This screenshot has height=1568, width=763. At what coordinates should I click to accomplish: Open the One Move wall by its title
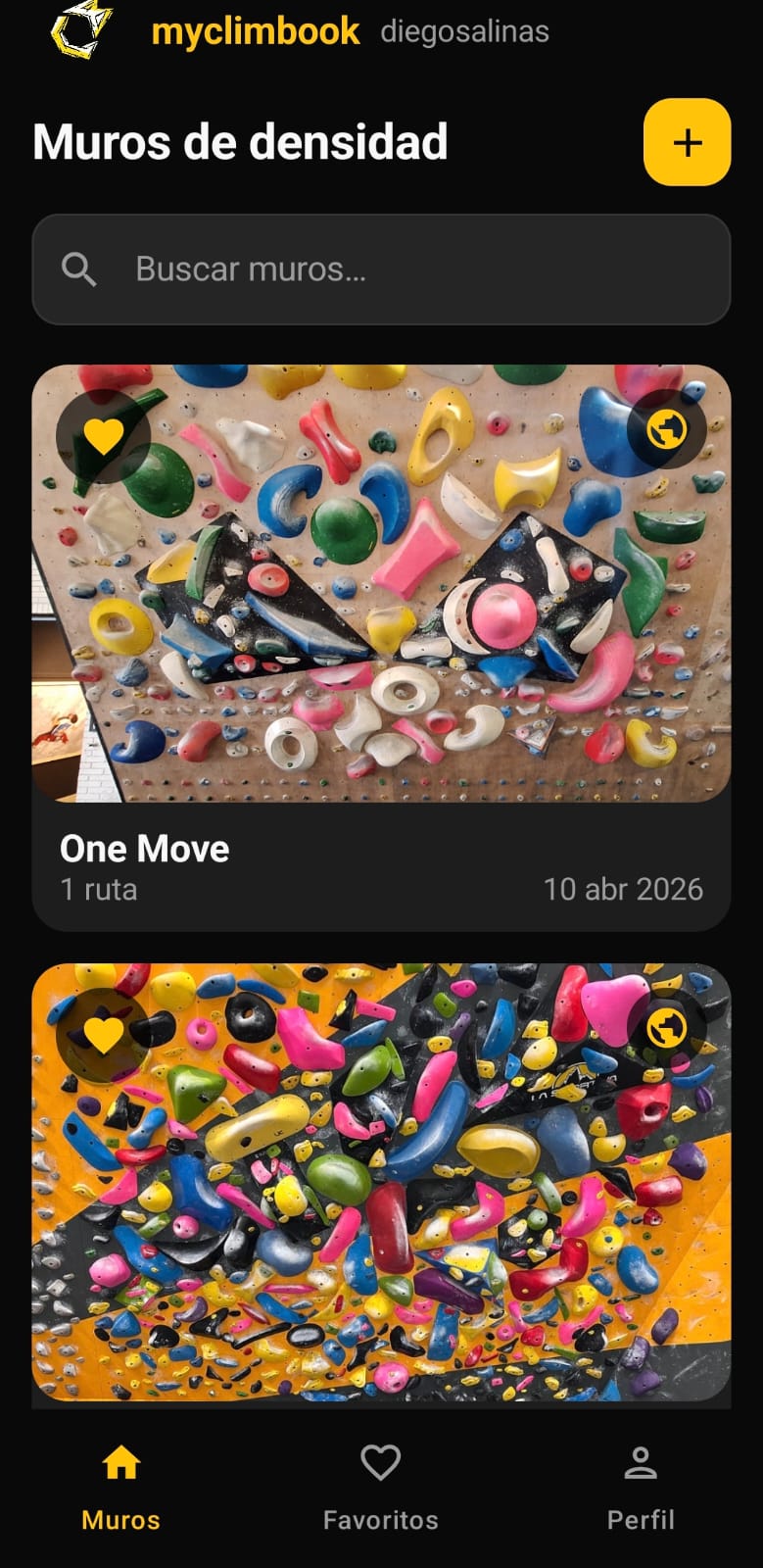[144, 848]
